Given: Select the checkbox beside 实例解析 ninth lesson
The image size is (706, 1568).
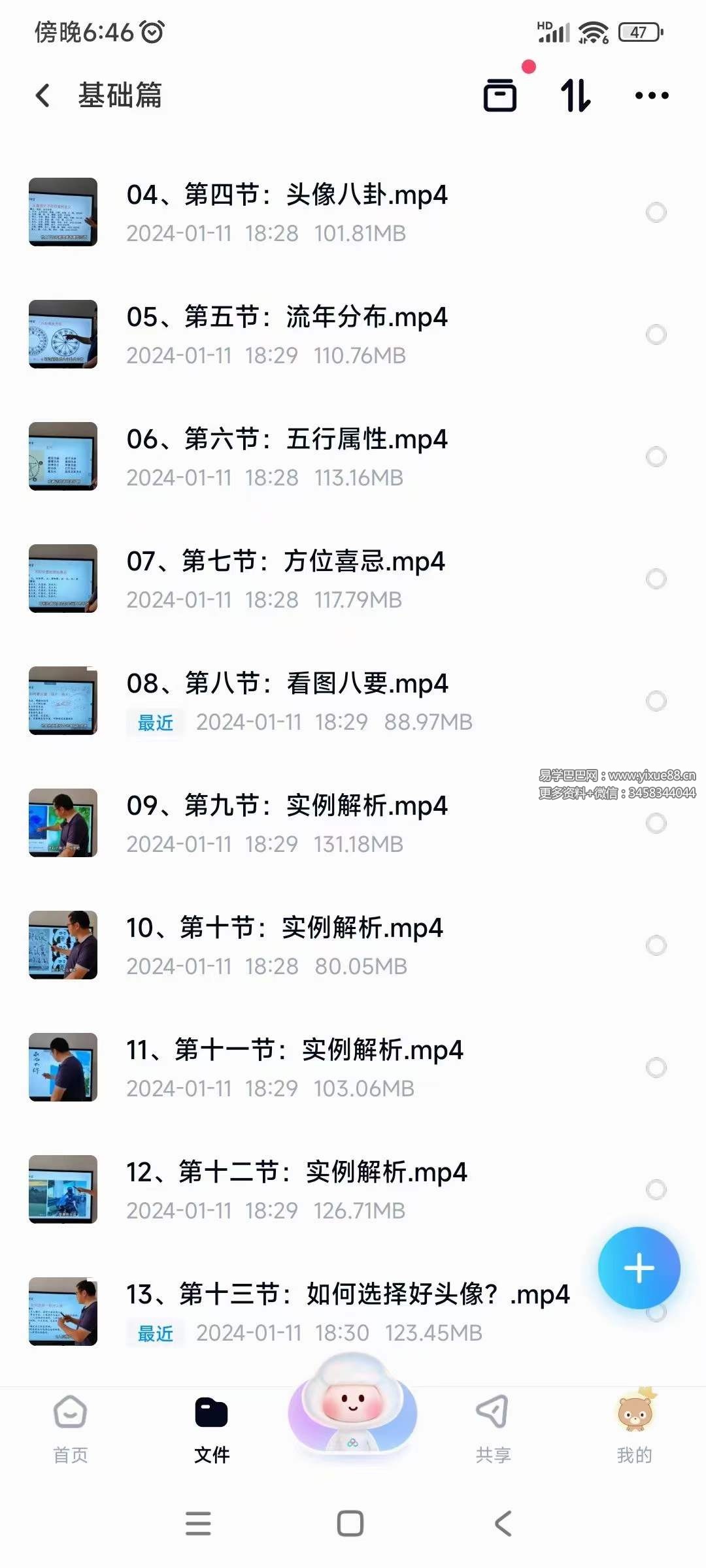Looking at the screenshot, I should (x=656, y=823).
